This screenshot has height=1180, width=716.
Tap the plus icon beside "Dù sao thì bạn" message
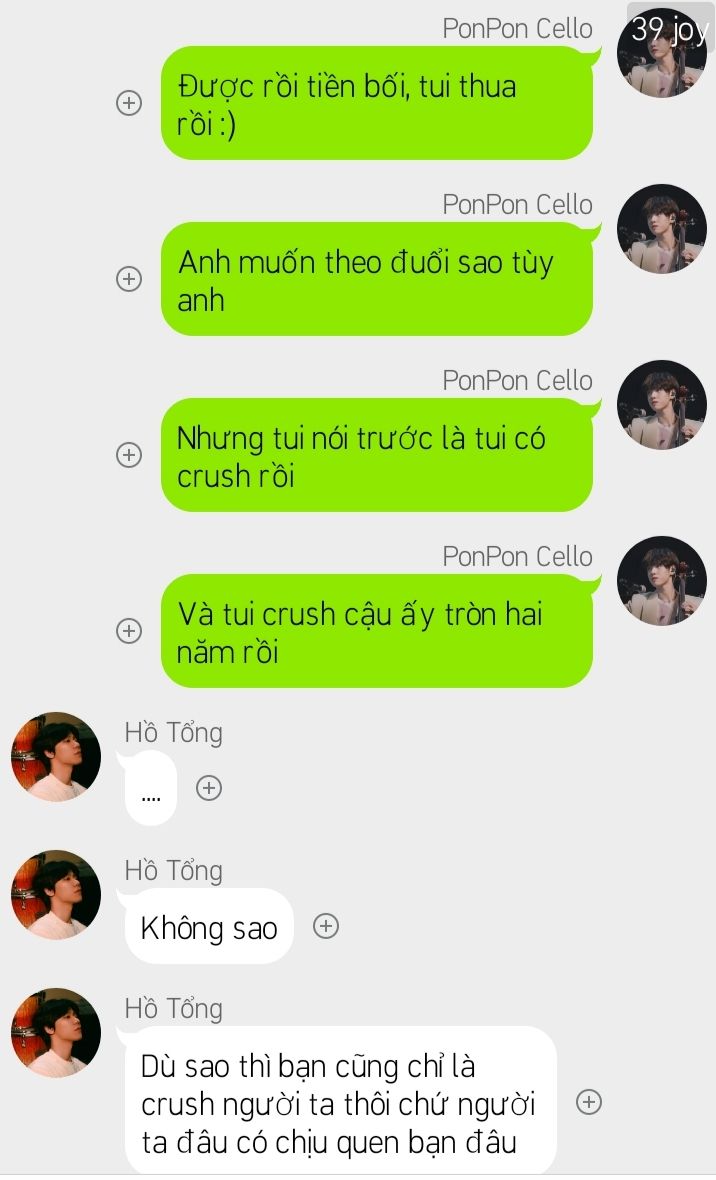pos(589,1102)
